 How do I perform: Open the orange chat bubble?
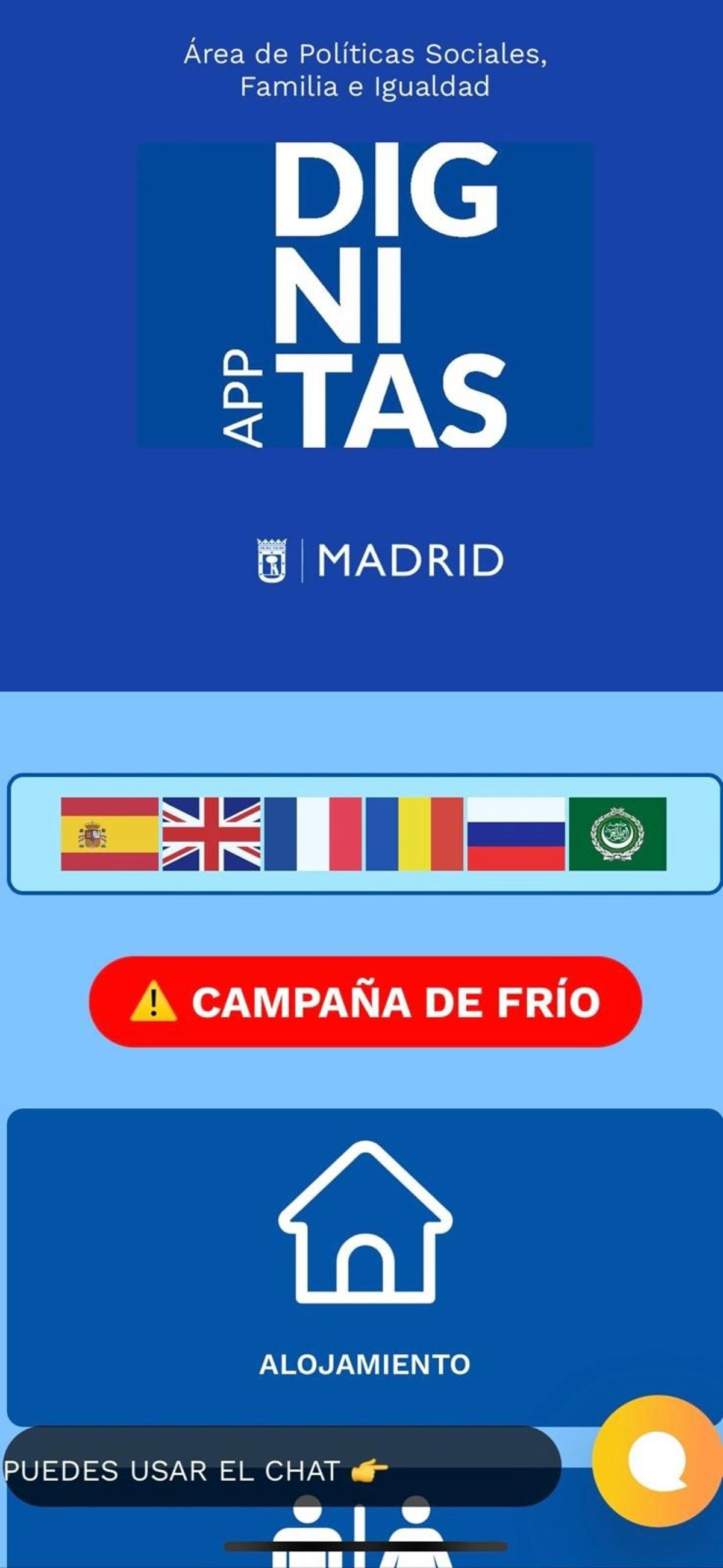point(657,1461)
